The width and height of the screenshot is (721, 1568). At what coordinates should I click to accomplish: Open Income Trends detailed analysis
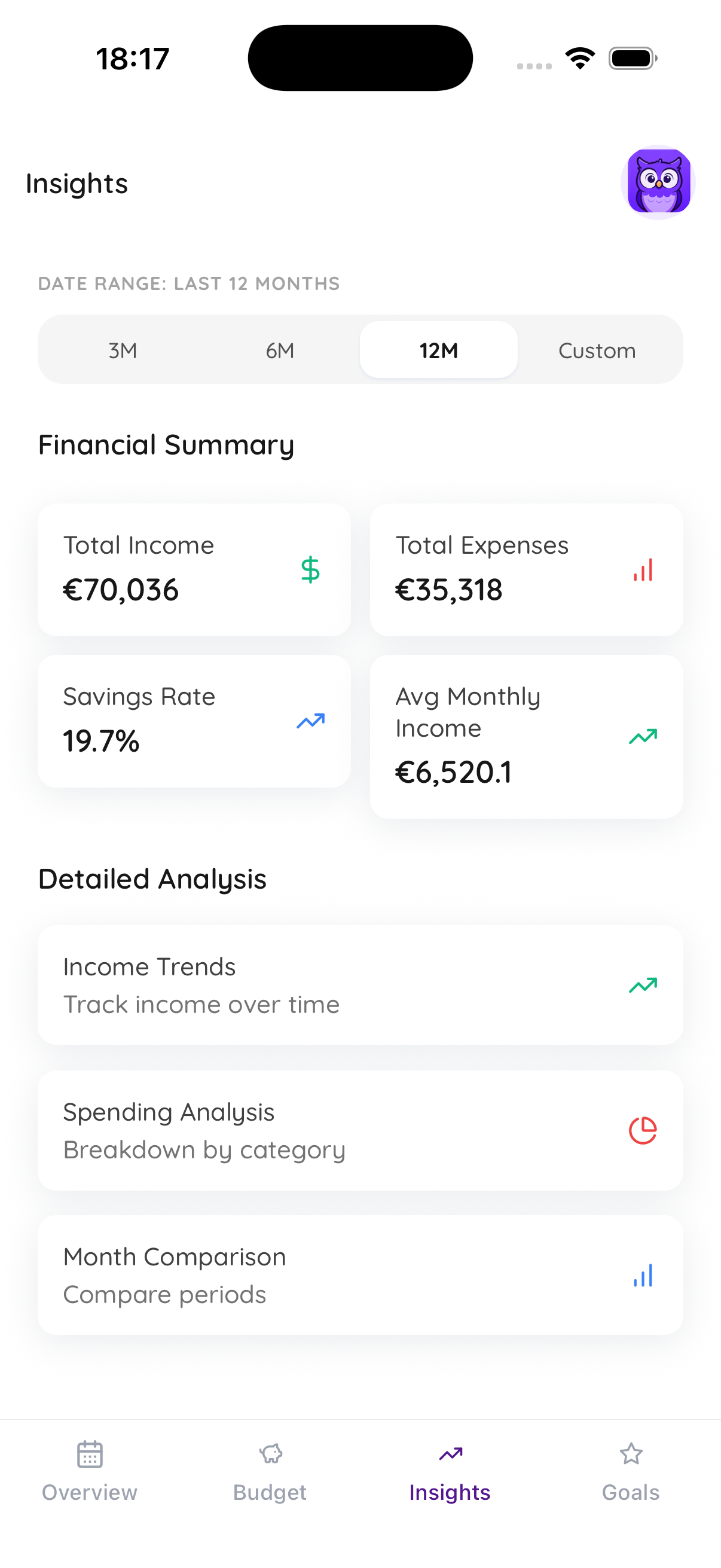click(360, 984)
